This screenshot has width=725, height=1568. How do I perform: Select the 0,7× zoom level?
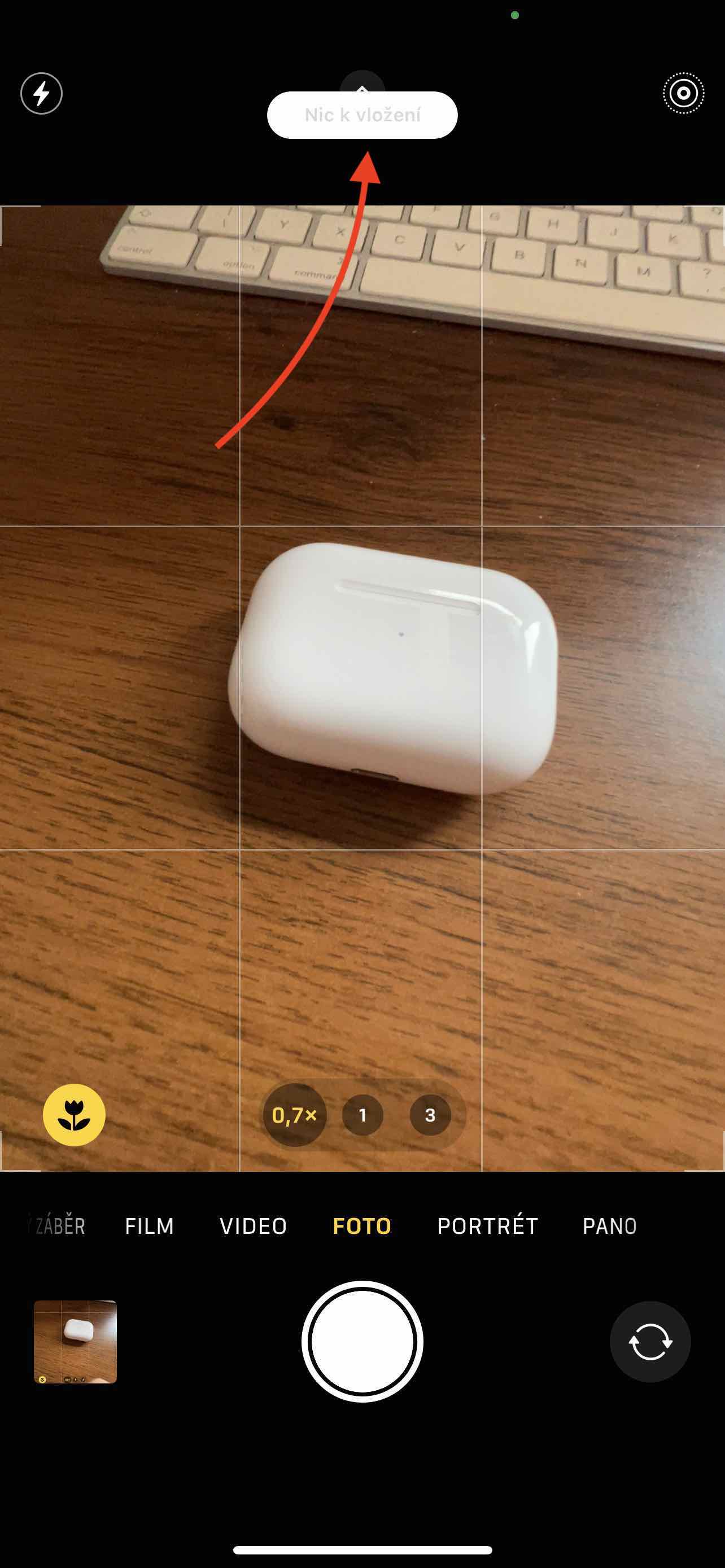pos(295,1115)
